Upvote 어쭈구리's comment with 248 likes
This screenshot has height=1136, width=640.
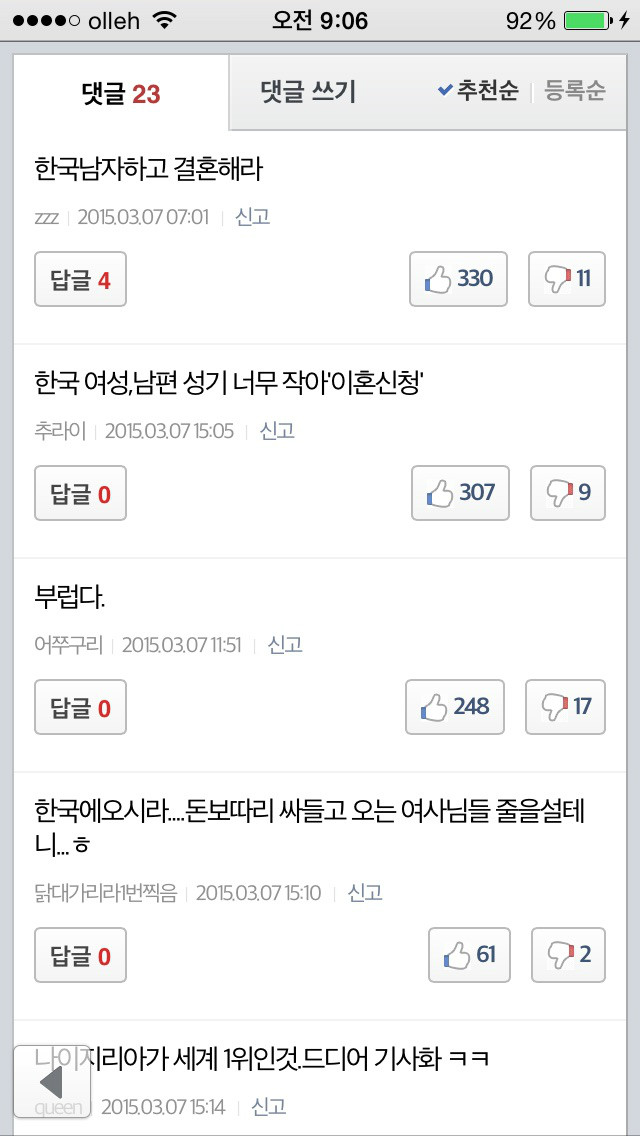(x=455, y=707)
